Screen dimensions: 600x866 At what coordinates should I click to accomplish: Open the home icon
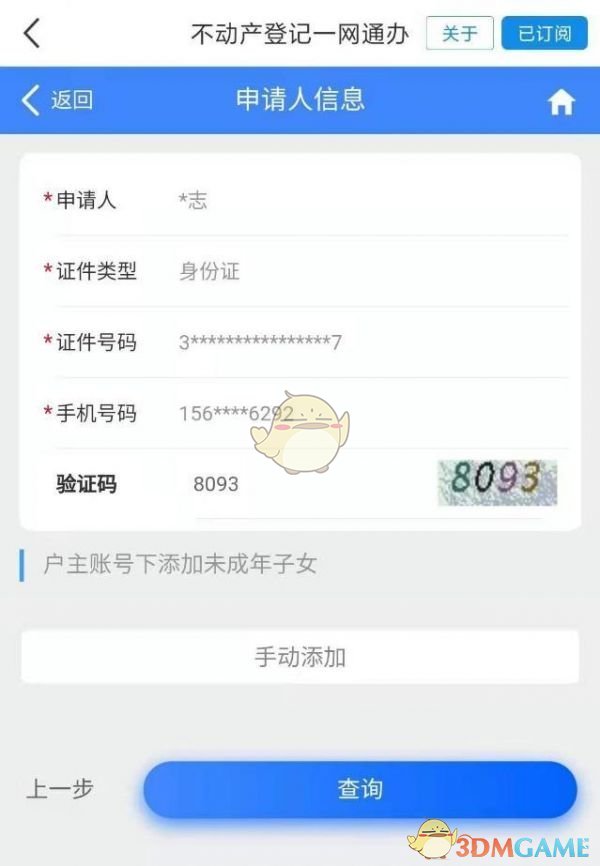pos(561,102)
